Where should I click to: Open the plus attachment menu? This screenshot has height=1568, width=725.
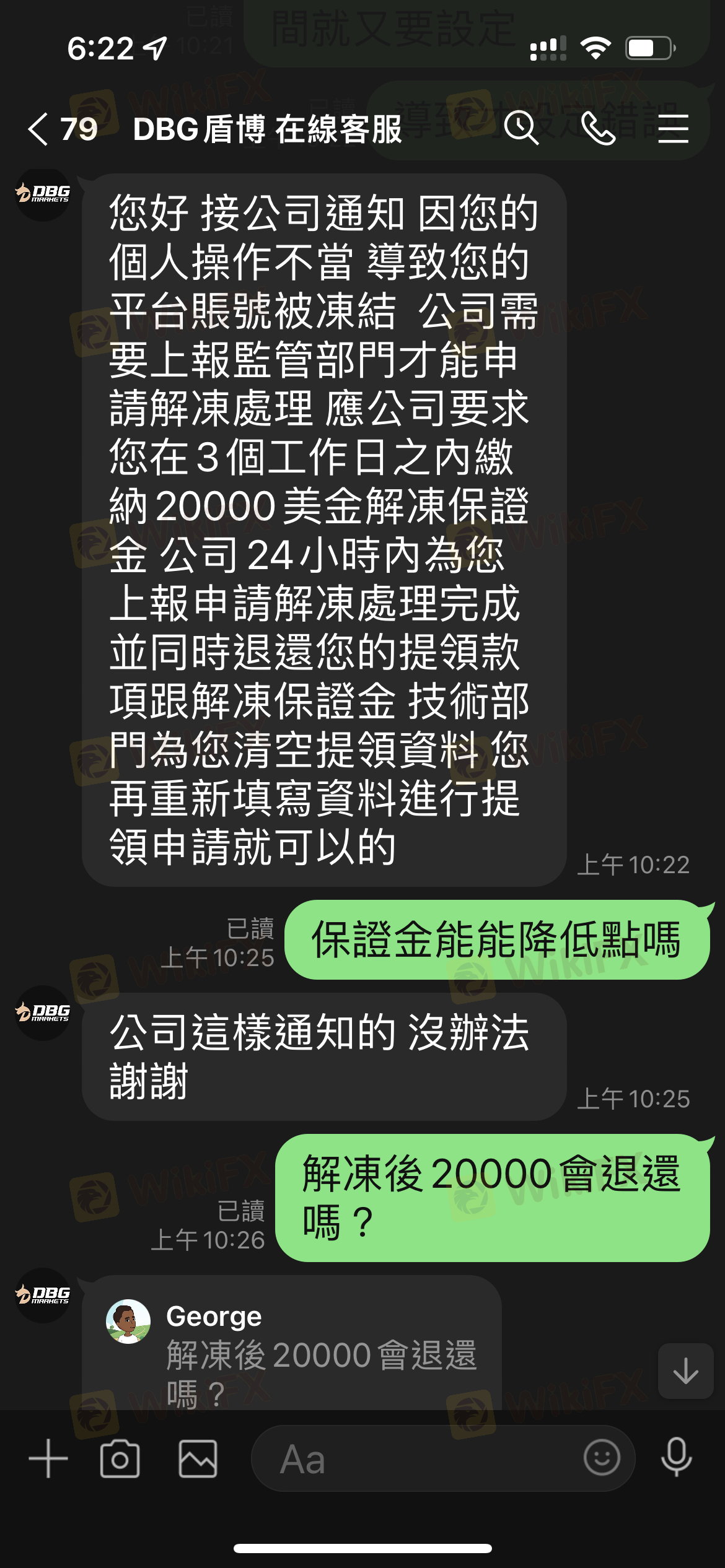point(48,1458)
